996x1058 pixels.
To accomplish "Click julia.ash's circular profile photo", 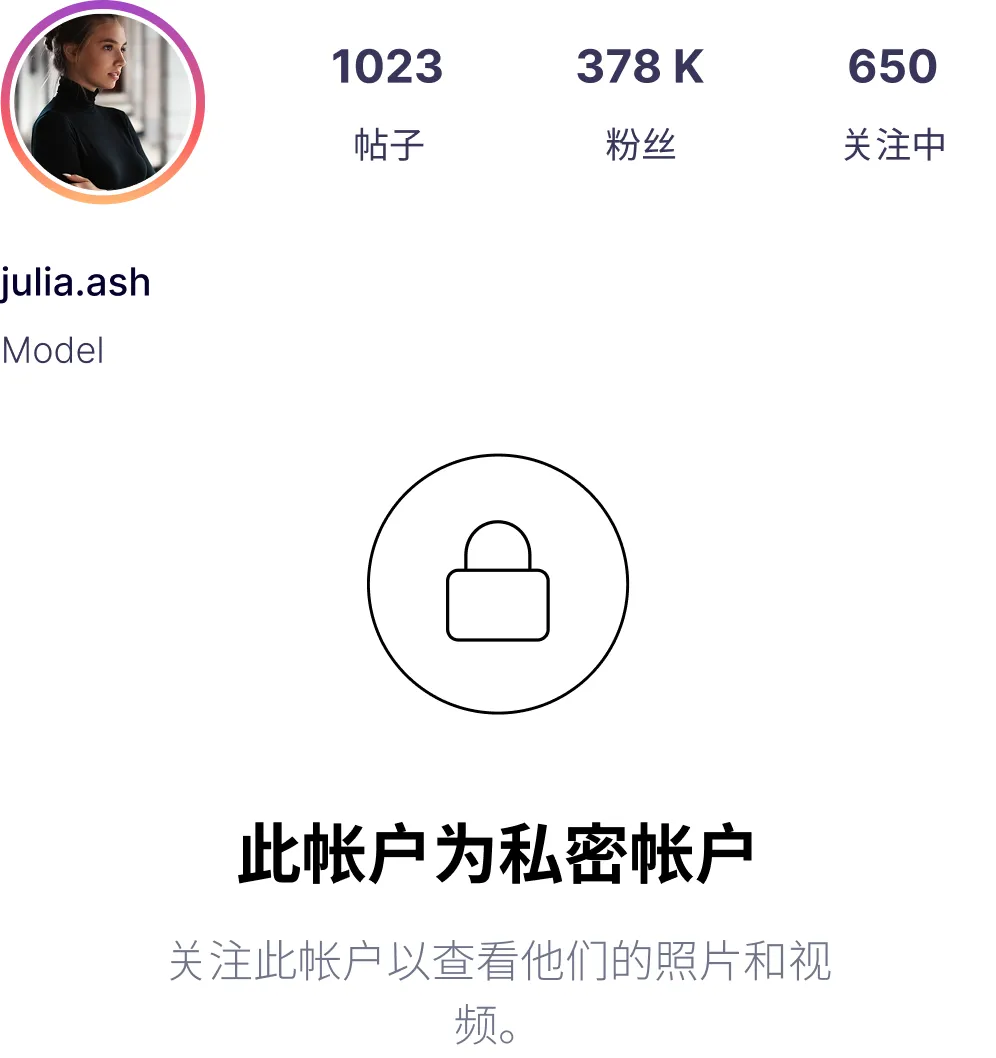I will [x=105, y=105].
